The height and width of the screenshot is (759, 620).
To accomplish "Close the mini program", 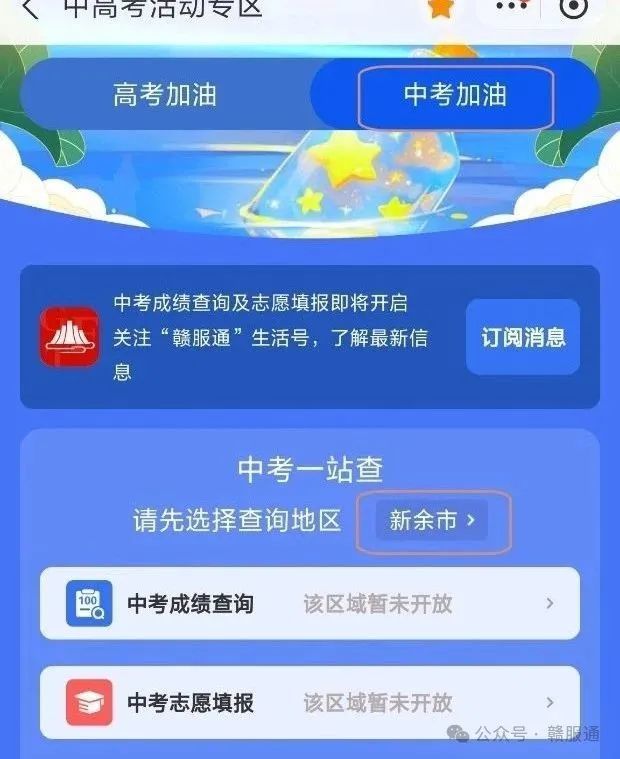I will [x=573, y=8].
